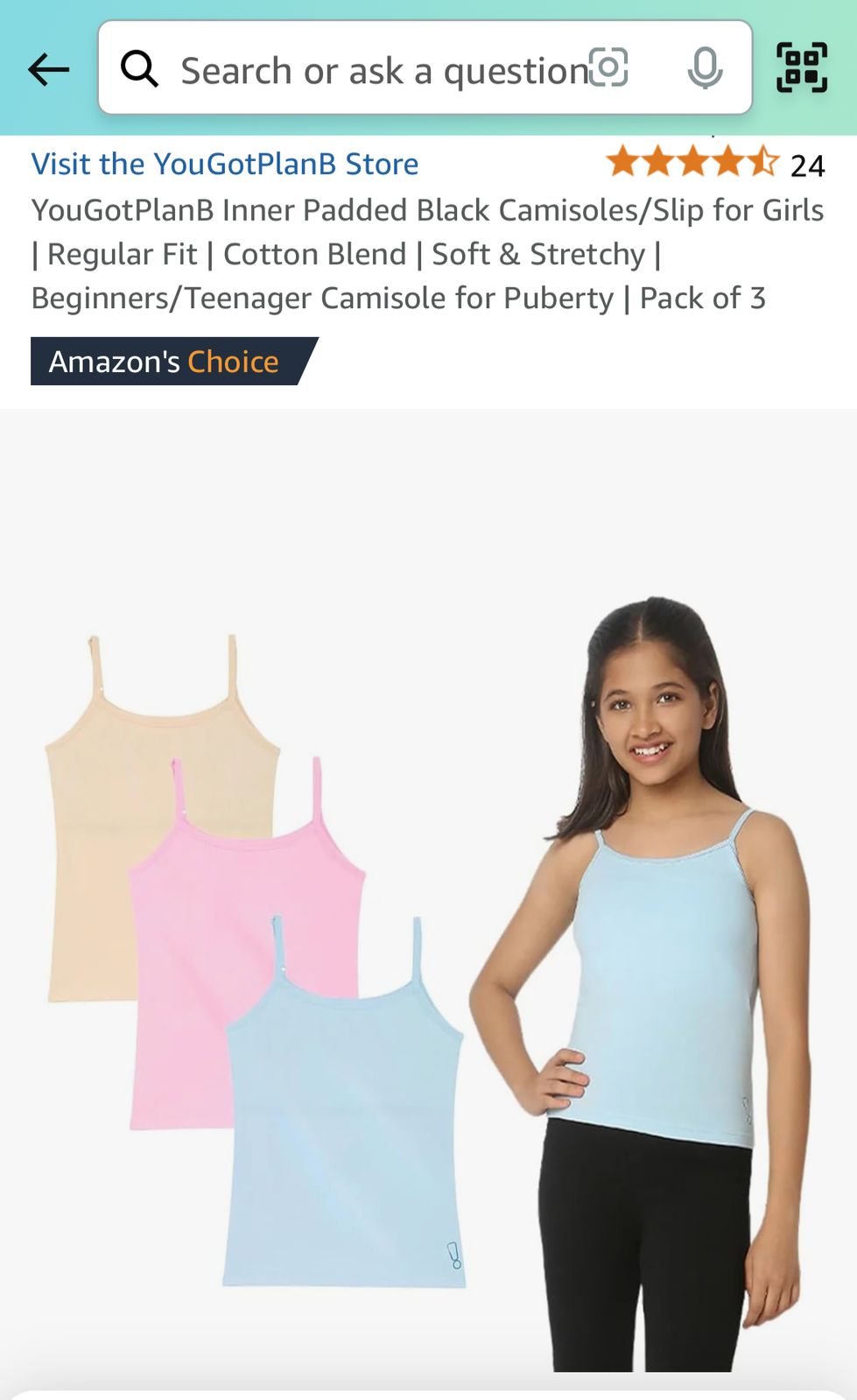
Task: Open the QR code scanner
Action: (x=802, y=67)
